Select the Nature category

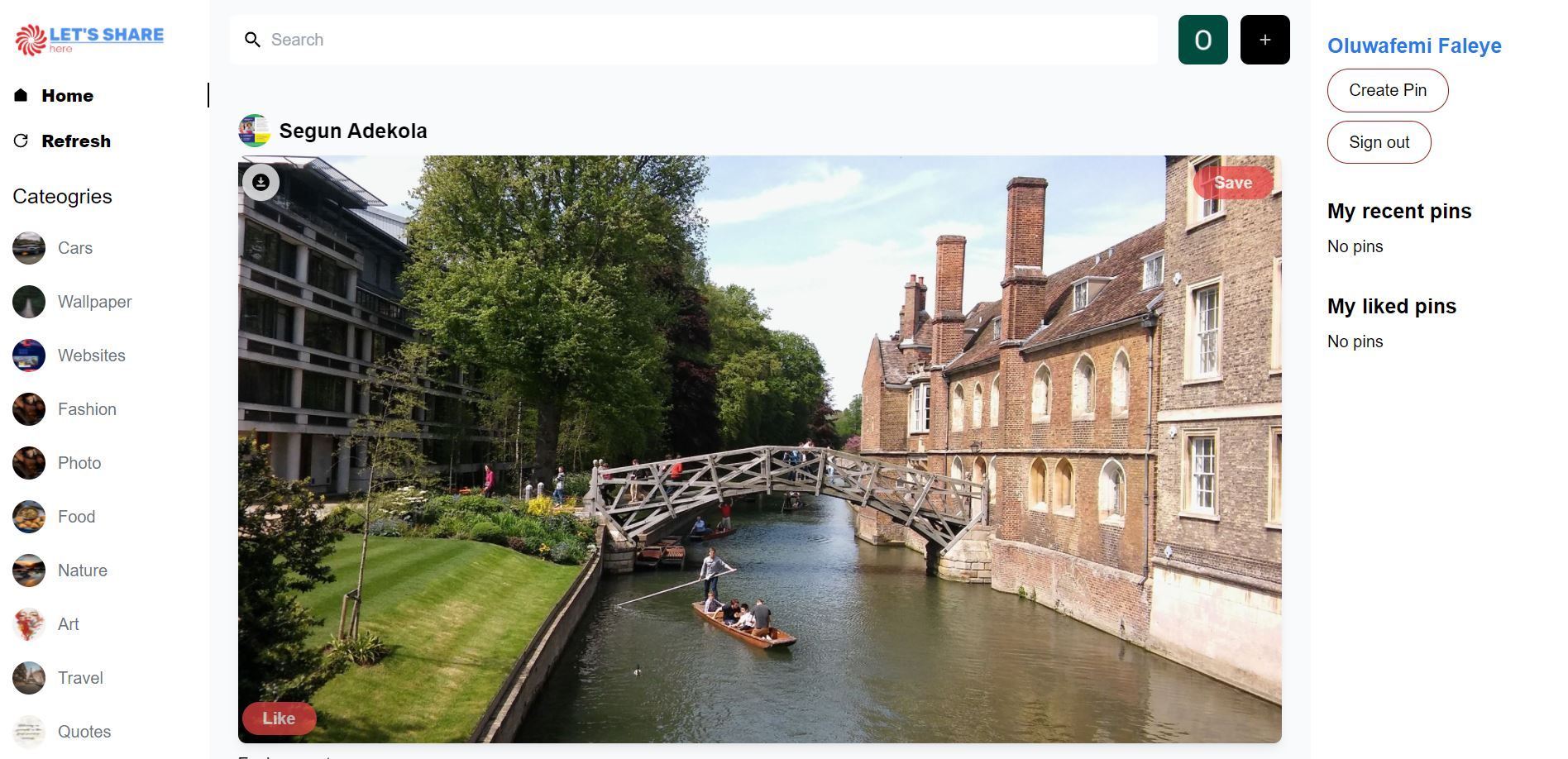82,570
